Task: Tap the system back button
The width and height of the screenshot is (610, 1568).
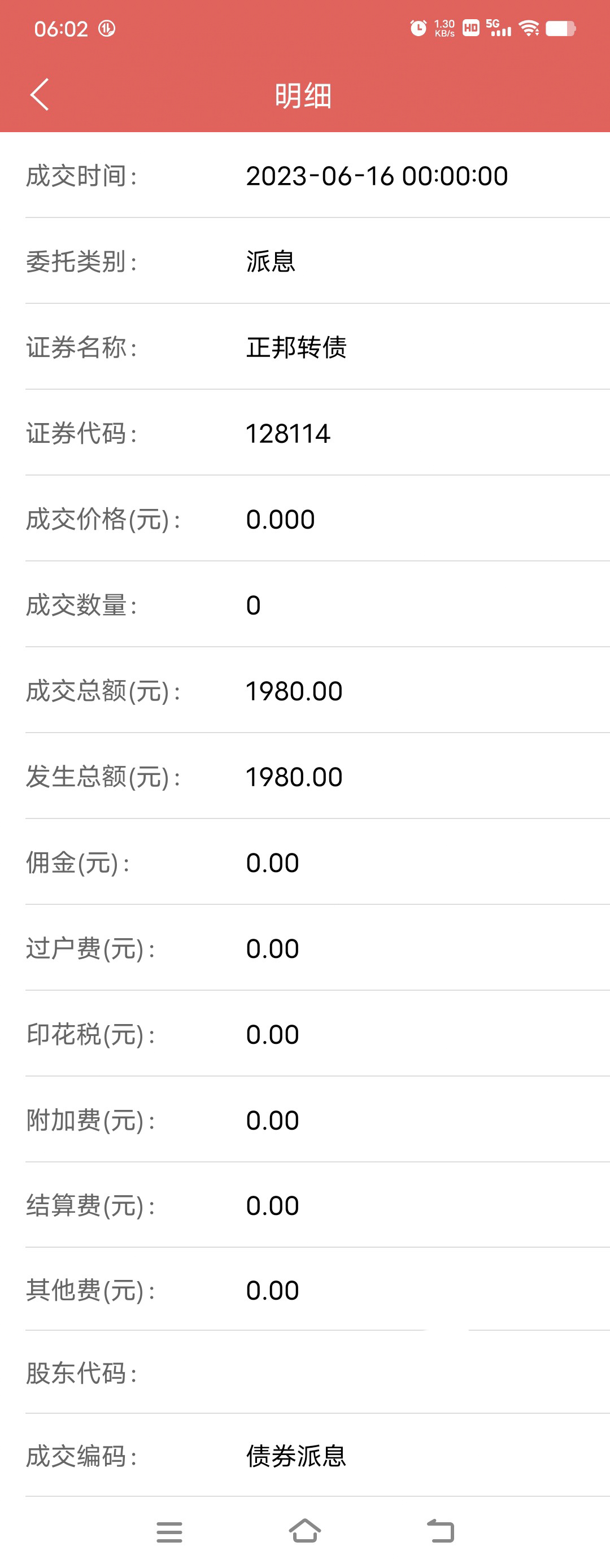Action: pyautogui.click(x=441, y=1530)
